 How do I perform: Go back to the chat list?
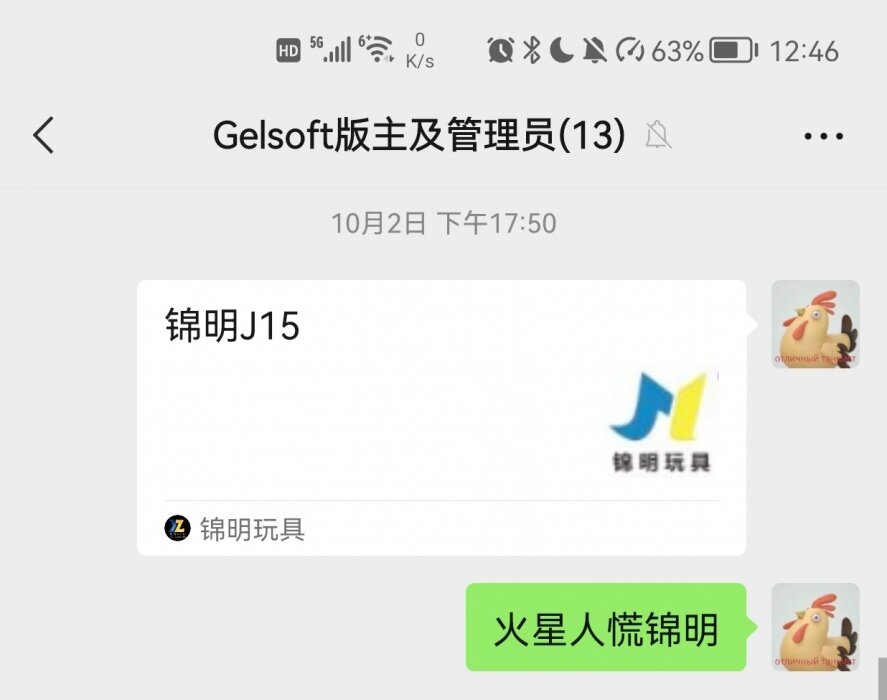coord(43,135)
